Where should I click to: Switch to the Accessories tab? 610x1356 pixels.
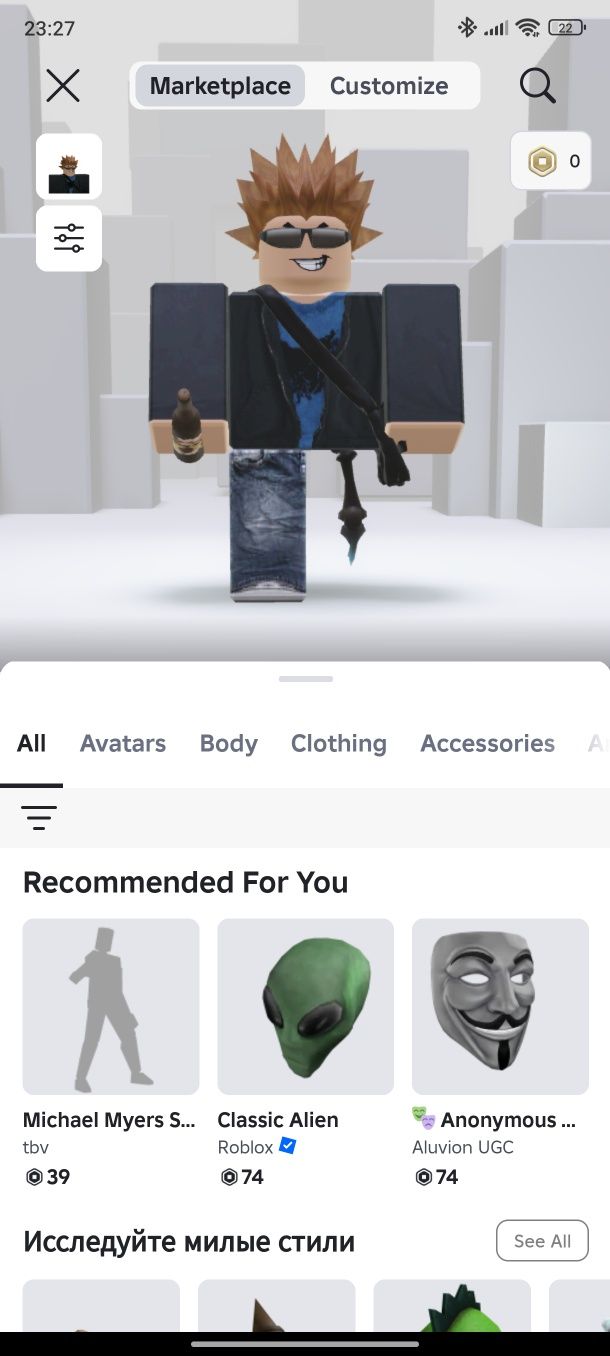tap(487, 743)
